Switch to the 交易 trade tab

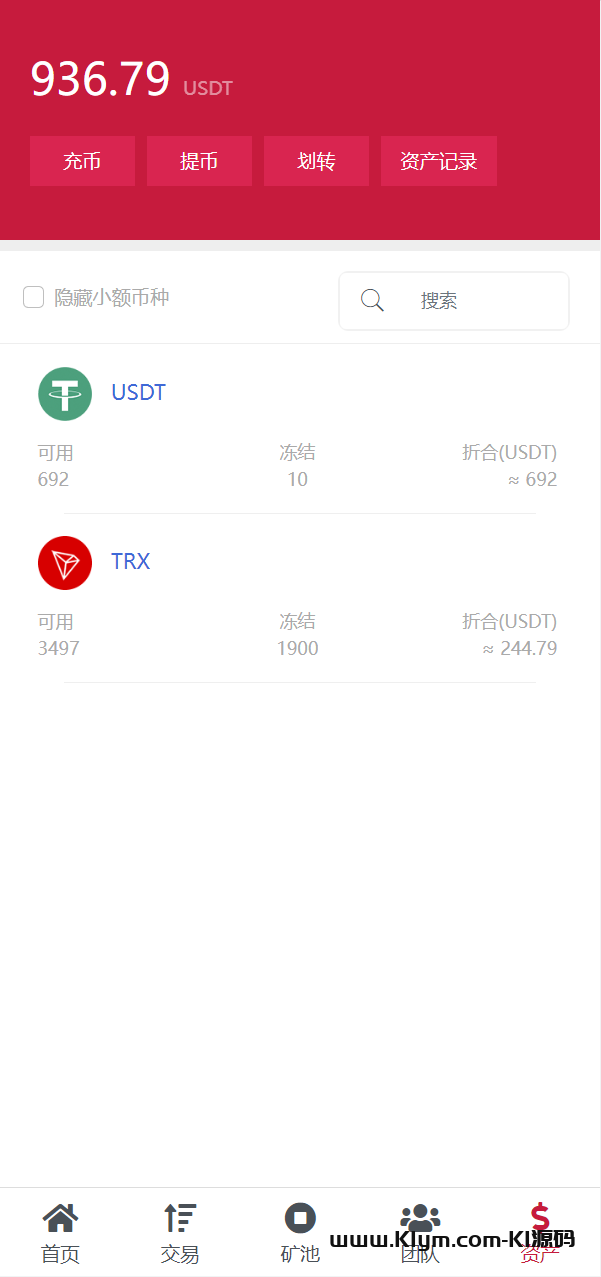coord(180,1232)
